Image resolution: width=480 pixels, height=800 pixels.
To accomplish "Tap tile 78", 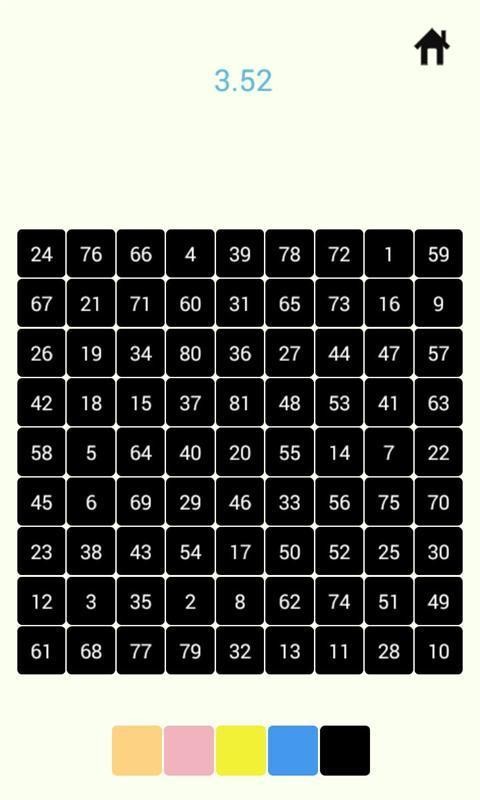I will 289,254.
